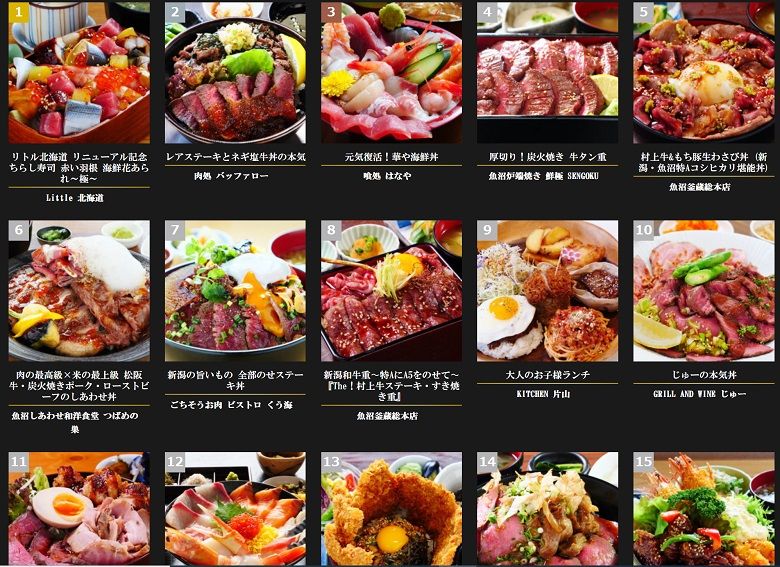This screenshot has height=567, width=780.
Task: Select entry 12 seafood bowl photo
Action: (235, 510)
